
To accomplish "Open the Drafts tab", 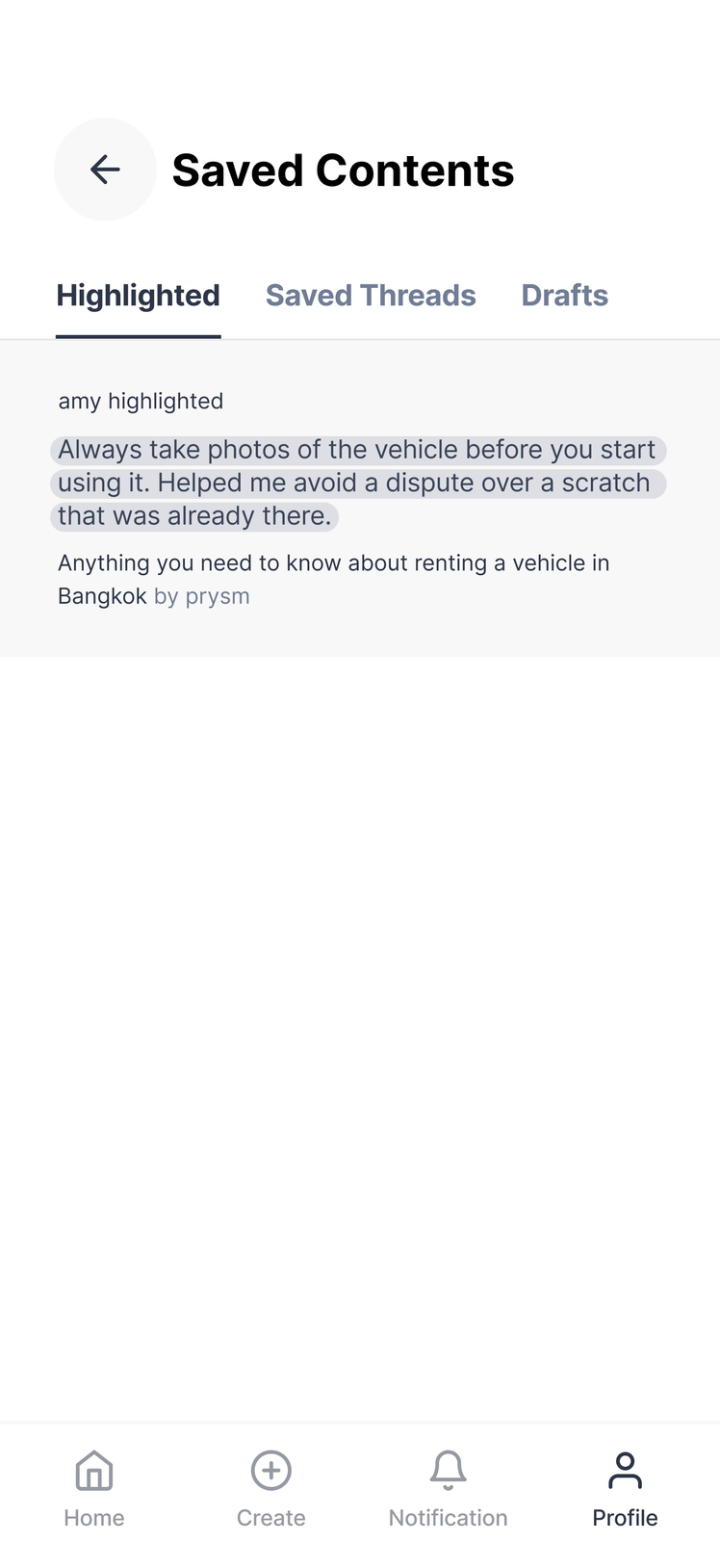I will [564, 295].
